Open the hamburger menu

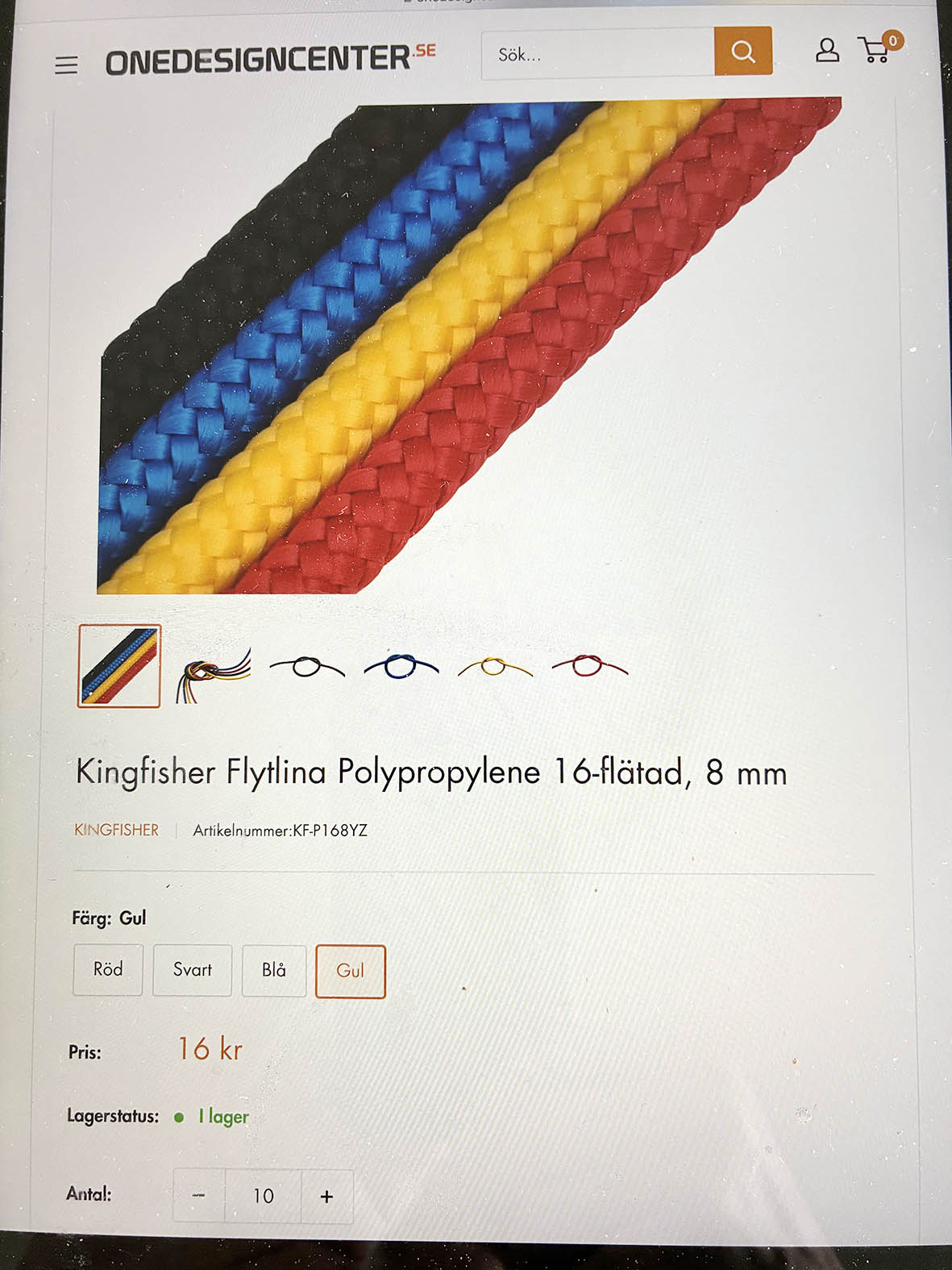click(66, 65)
